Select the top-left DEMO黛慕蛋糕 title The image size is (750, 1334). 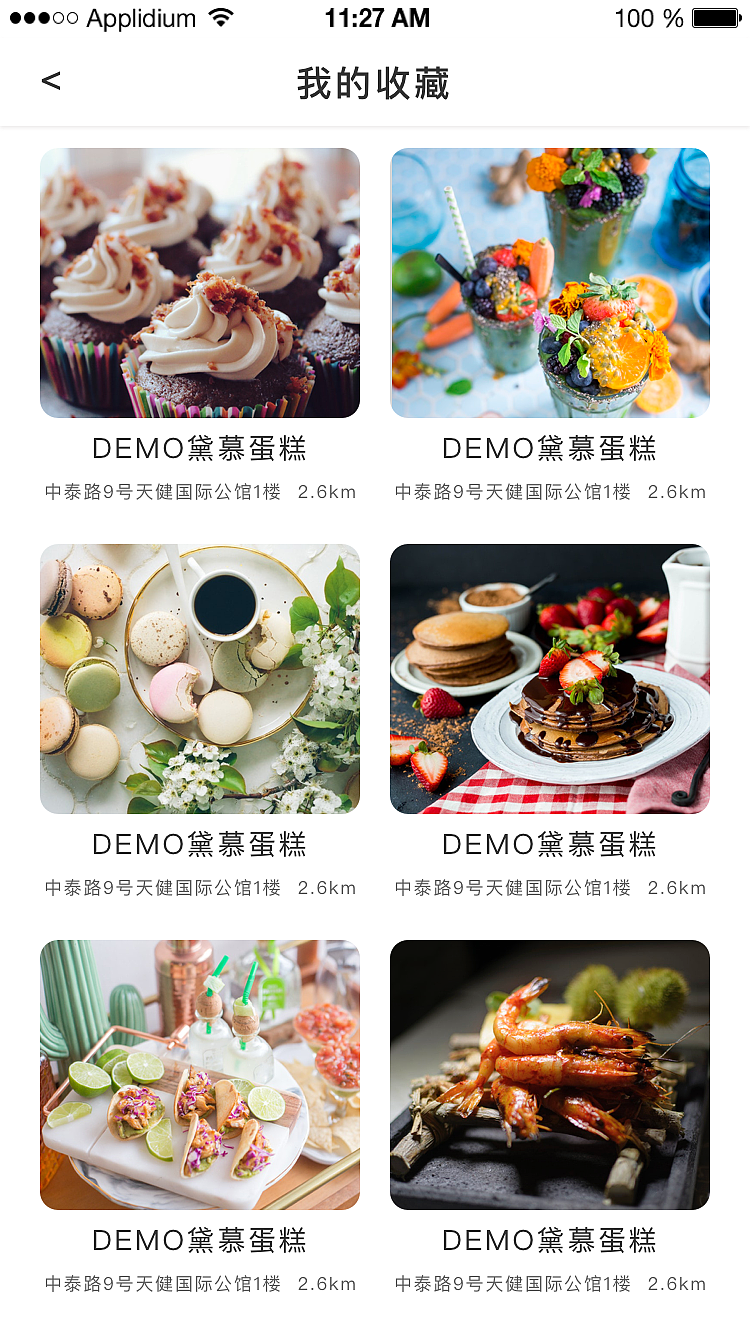[x=200, y=448]
